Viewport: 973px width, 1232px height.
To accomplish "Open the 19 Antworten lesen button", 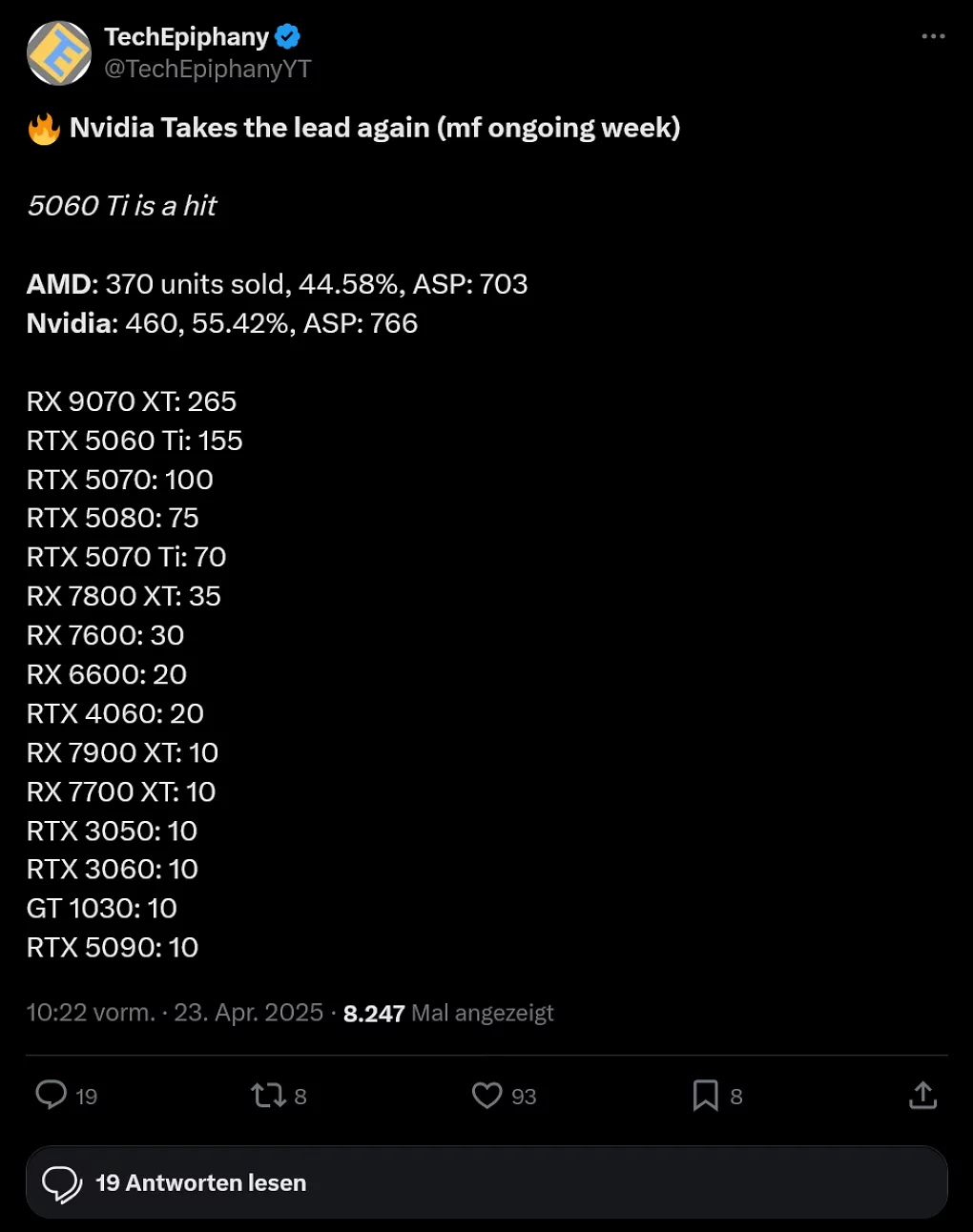I will (486, 1182).
